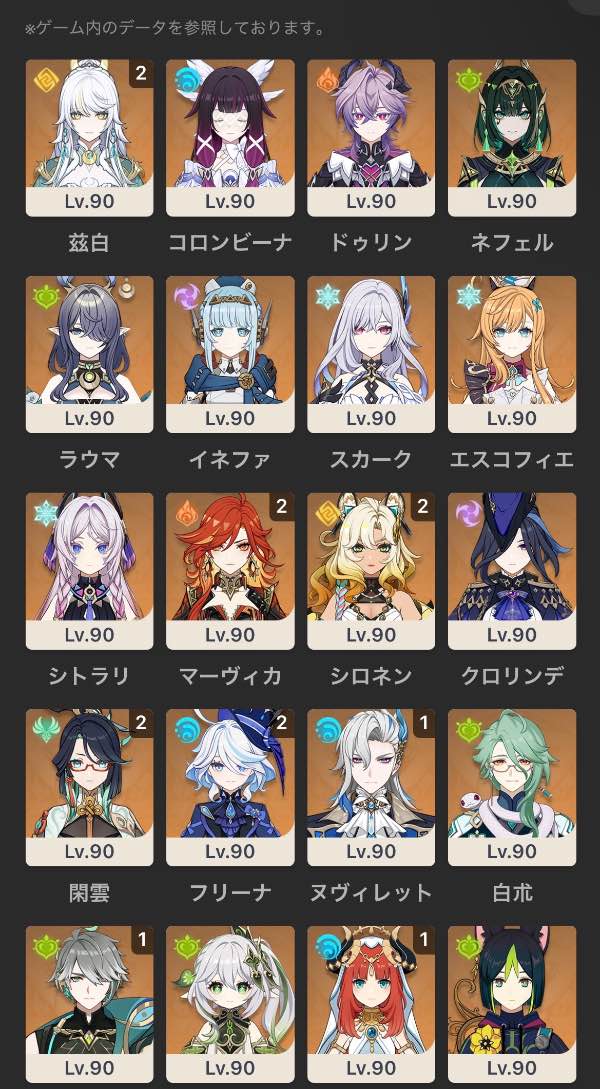Select the エスコフィエ character card

(x=512, y=355)
